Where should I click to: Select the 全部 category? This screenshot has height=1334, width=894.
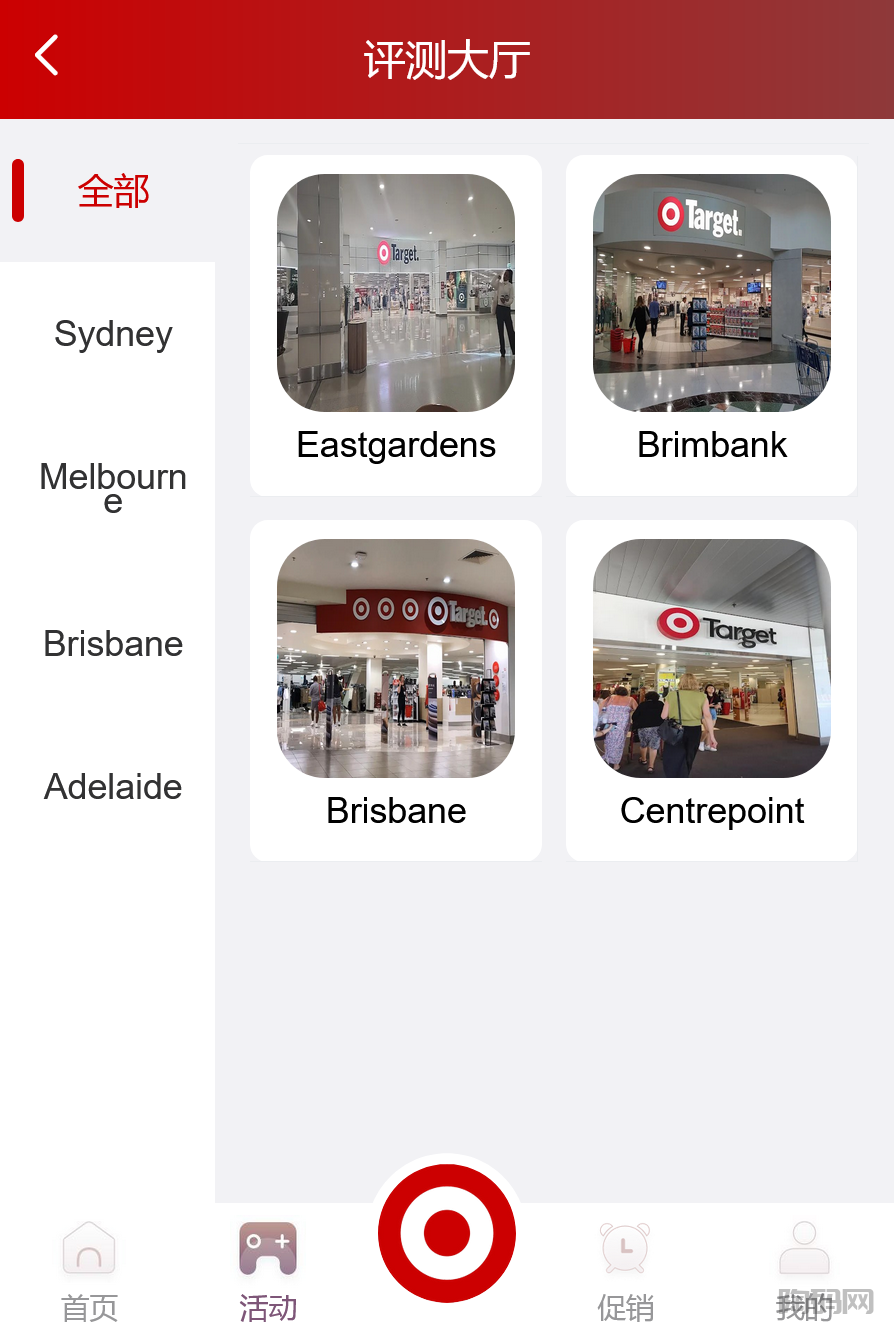[x=113, y=190]
